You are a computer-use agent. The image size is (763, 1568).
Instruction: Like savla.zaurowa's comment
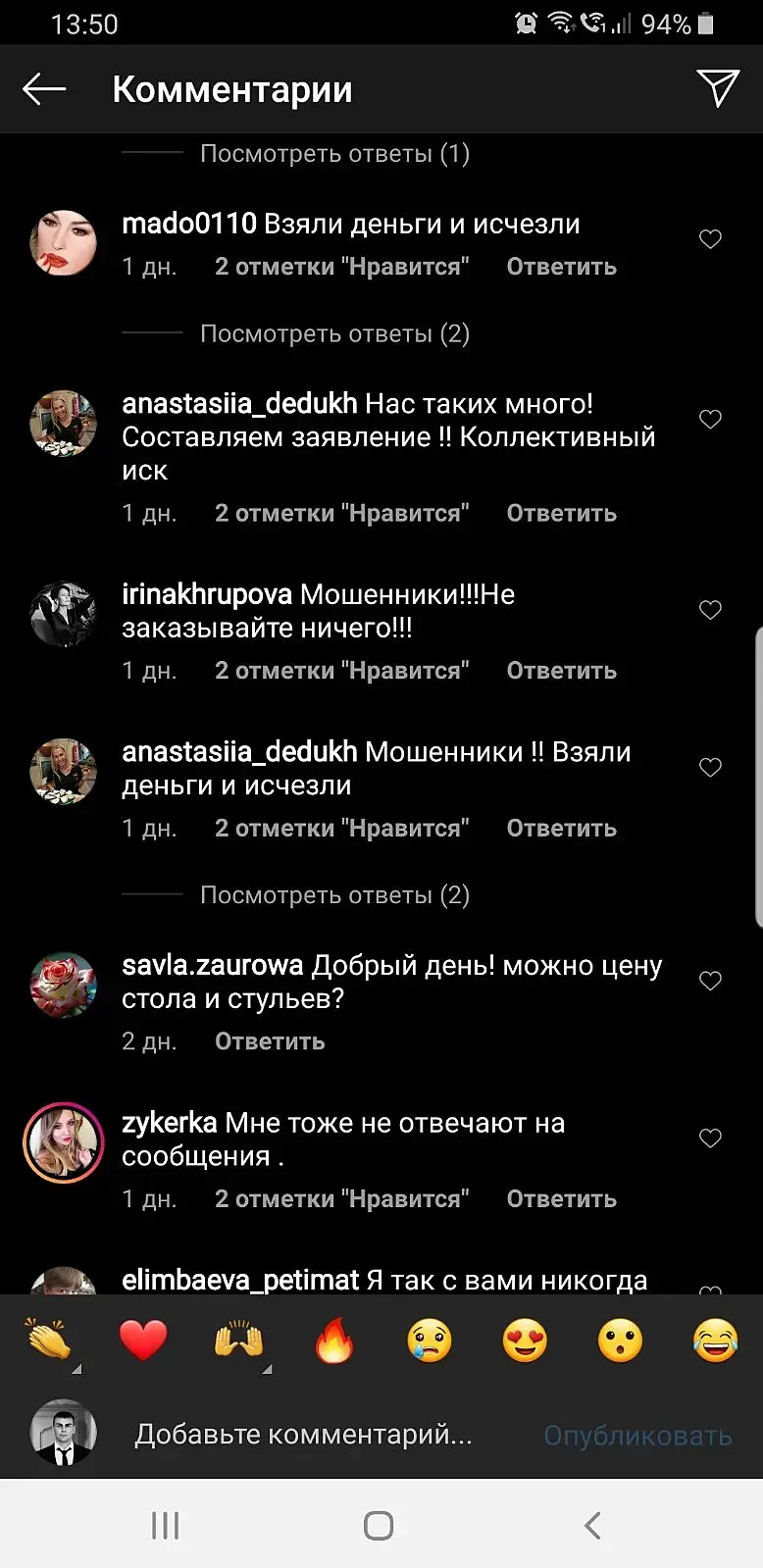tap(710, 981)
